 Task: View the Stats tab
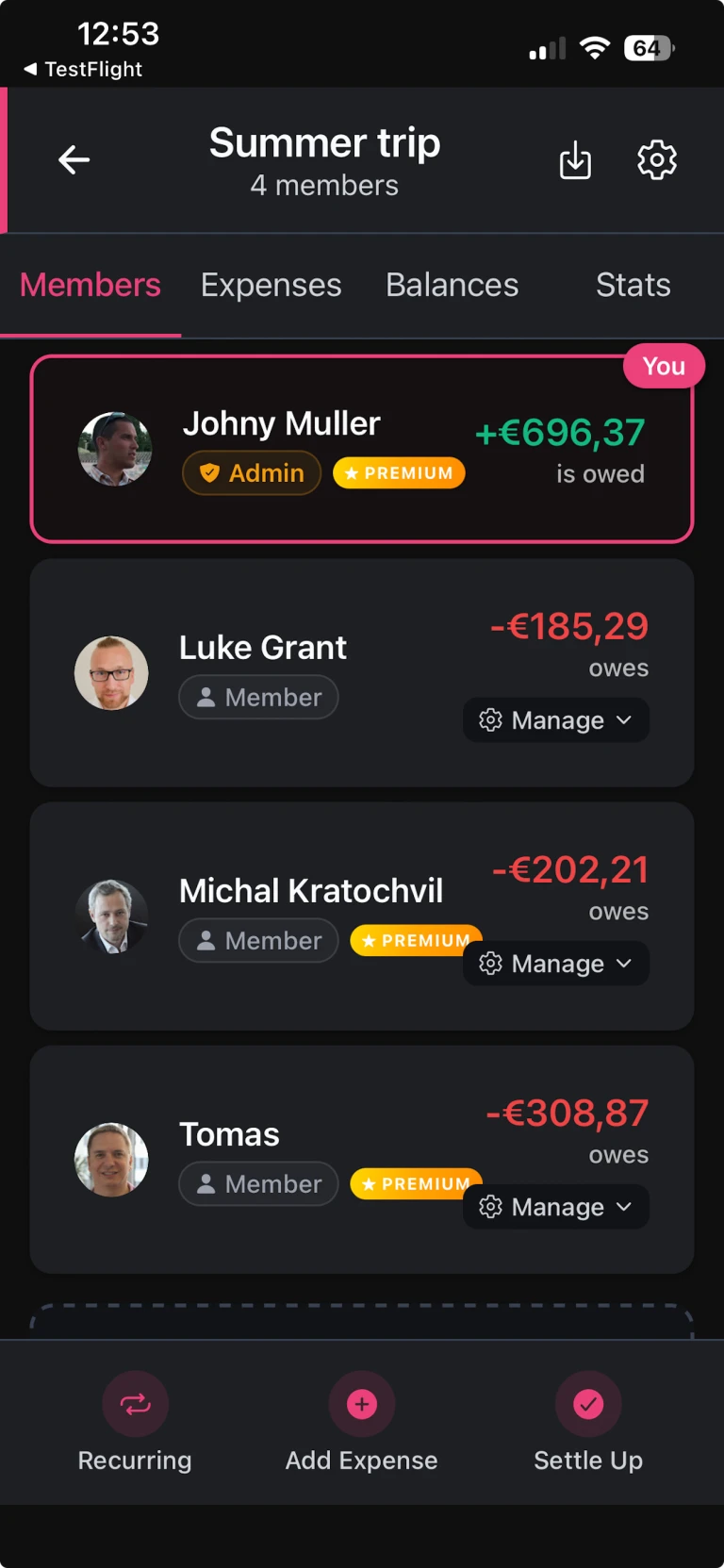[633, 285]
